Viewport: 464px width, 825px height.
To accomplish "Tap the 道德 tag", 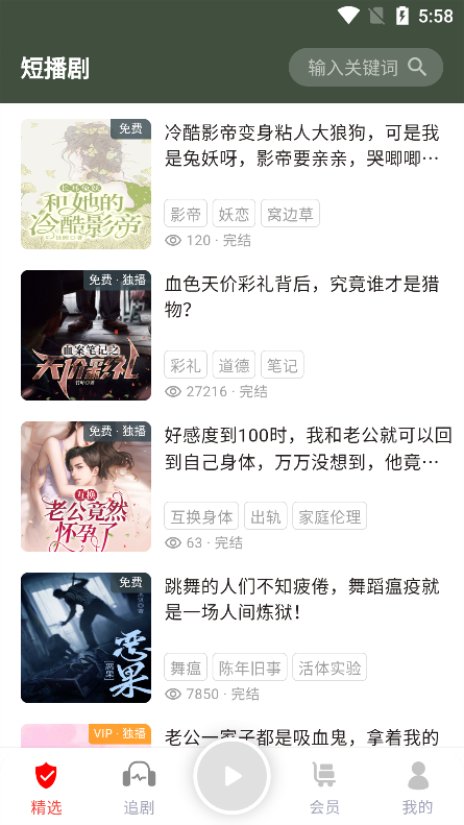I will (234, 365).
